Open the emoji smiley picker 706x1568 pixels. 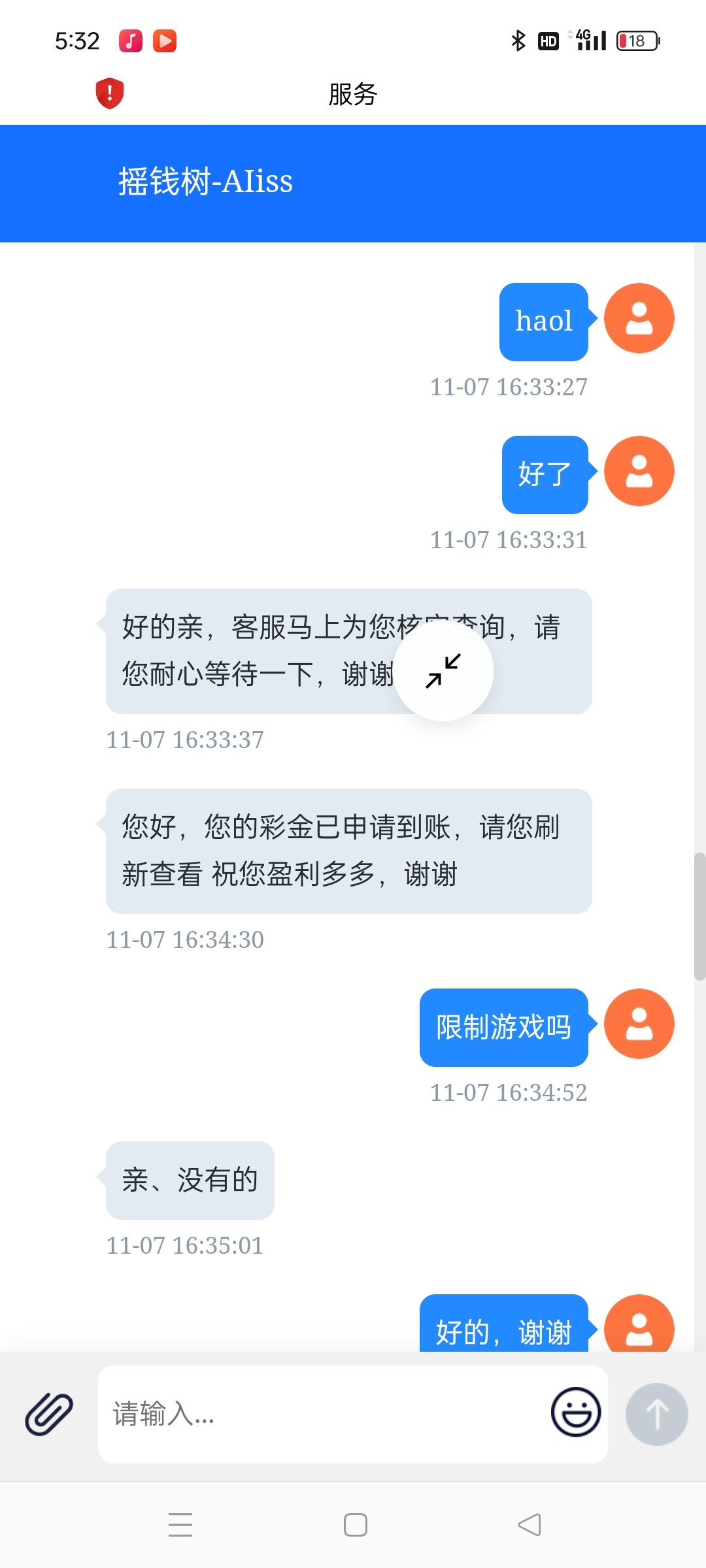[576, 1412]
